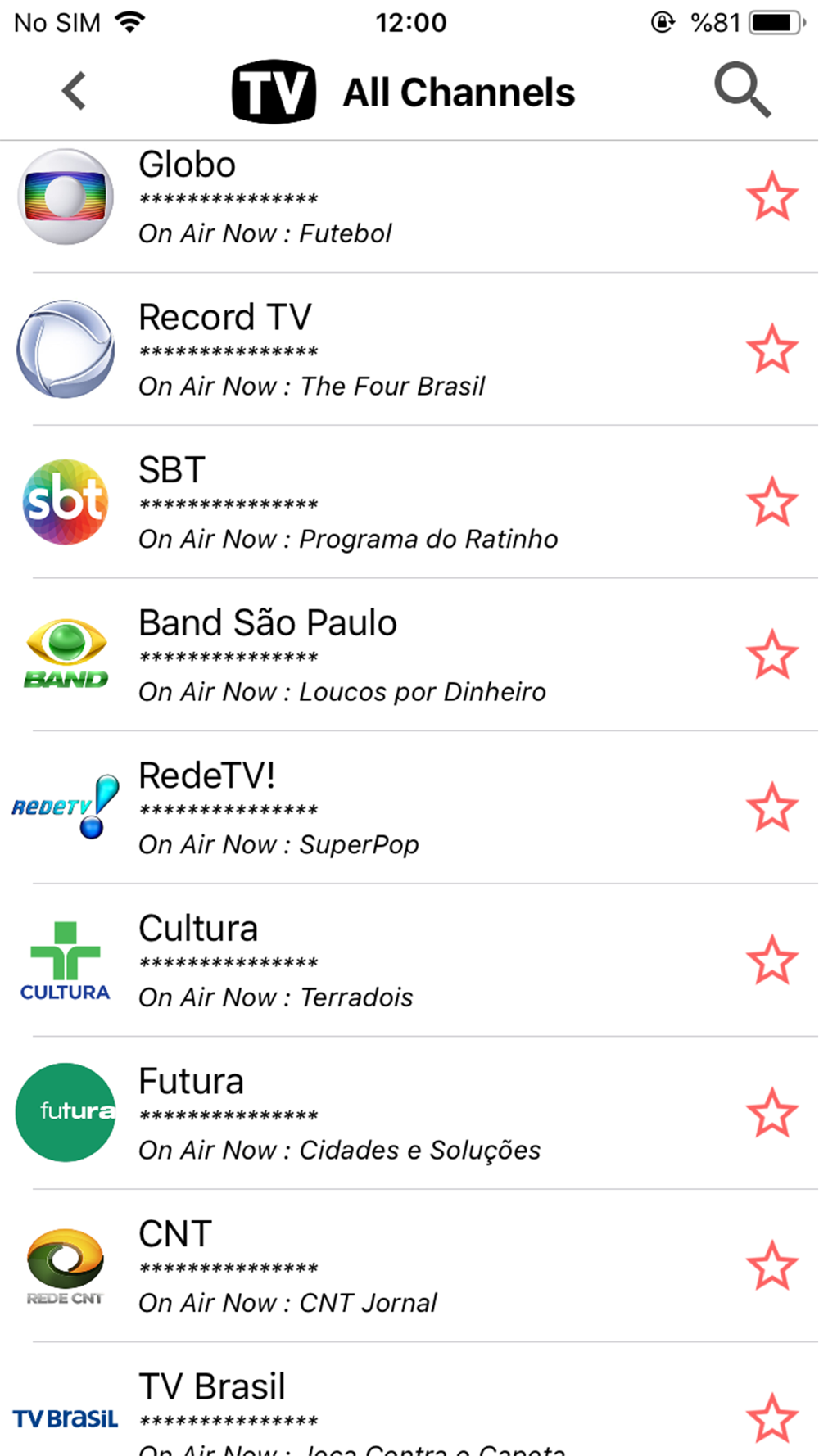Open the TV Brasil channel

(409, 1399)
